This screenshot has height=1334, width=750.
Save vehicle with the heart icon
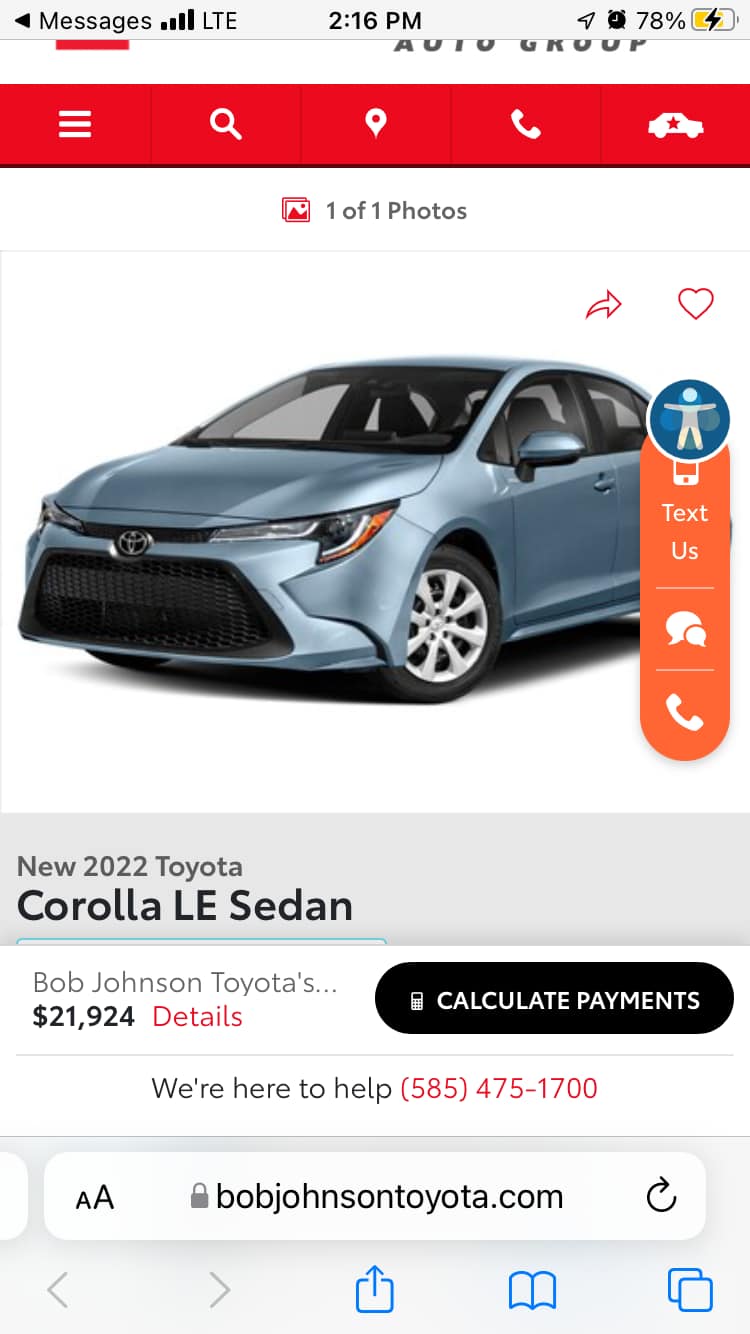[695, 304]
